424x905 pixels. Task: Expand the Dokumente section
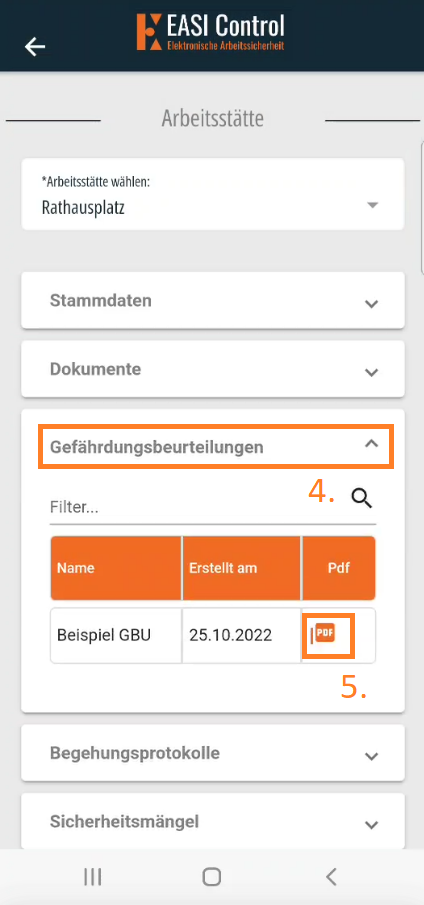coord(213,369)
